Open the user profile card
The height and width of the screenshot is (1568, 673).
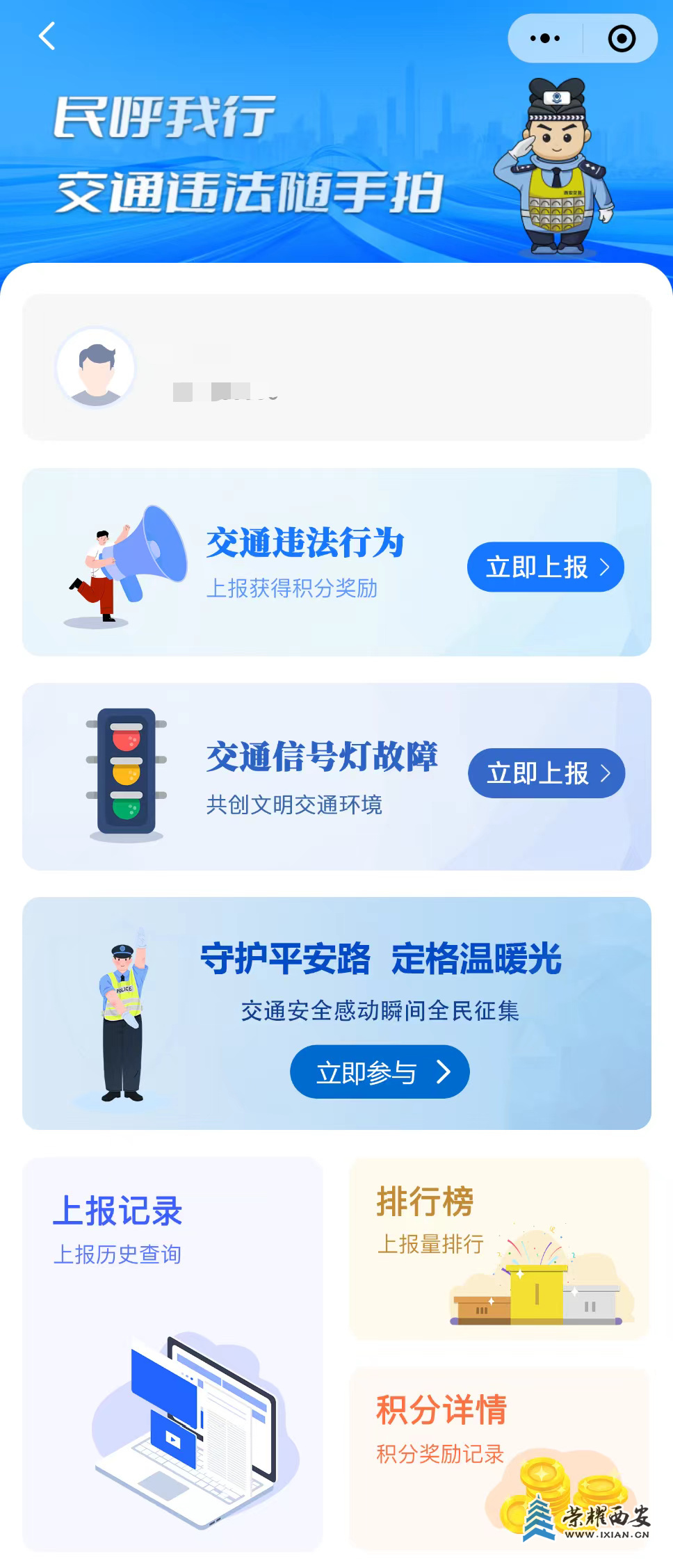pyautogui.click(x=336, y=367)
